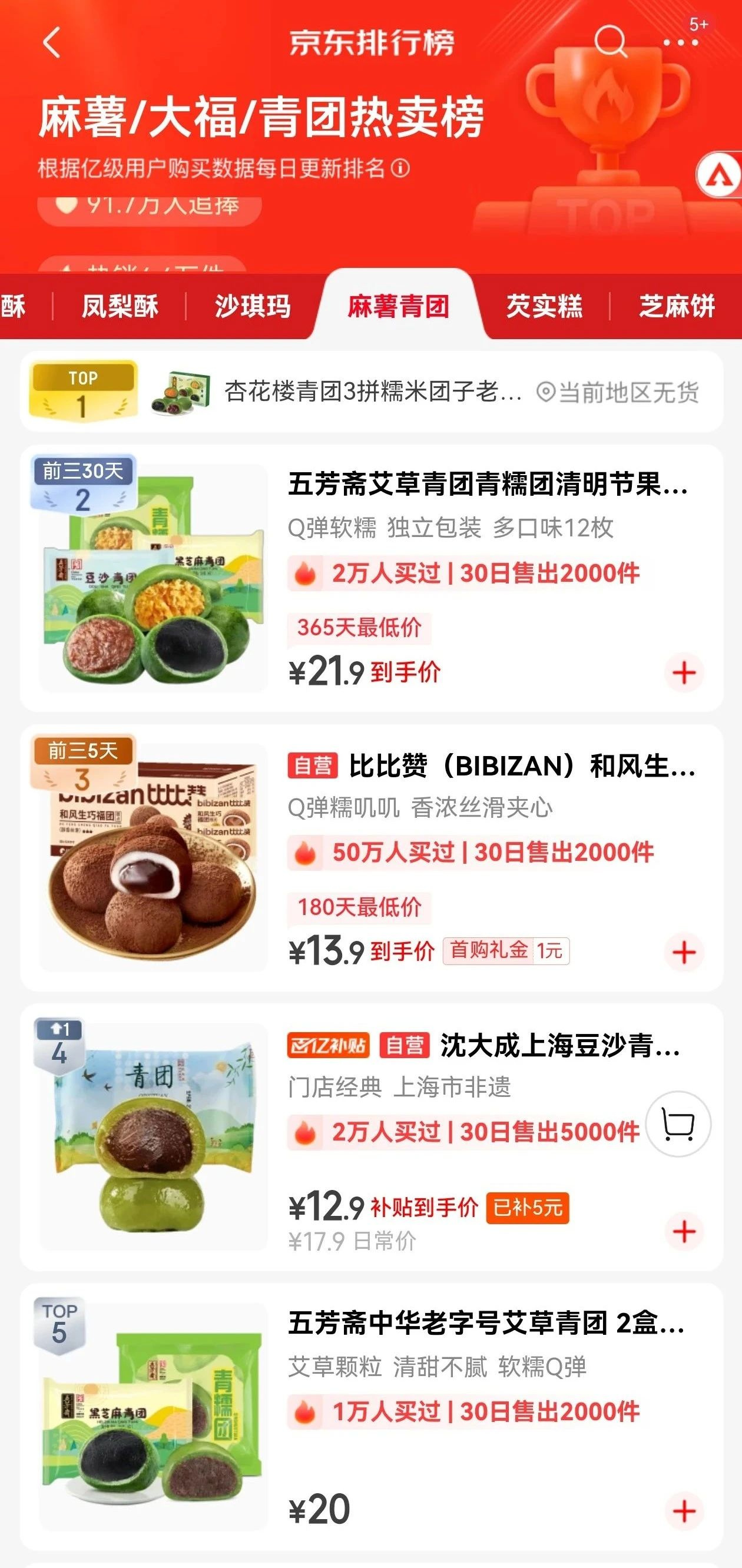The image size is (742, 1568).
Task: Open the info icon beside 每日更新排名
Action: (x=400, y=168)
